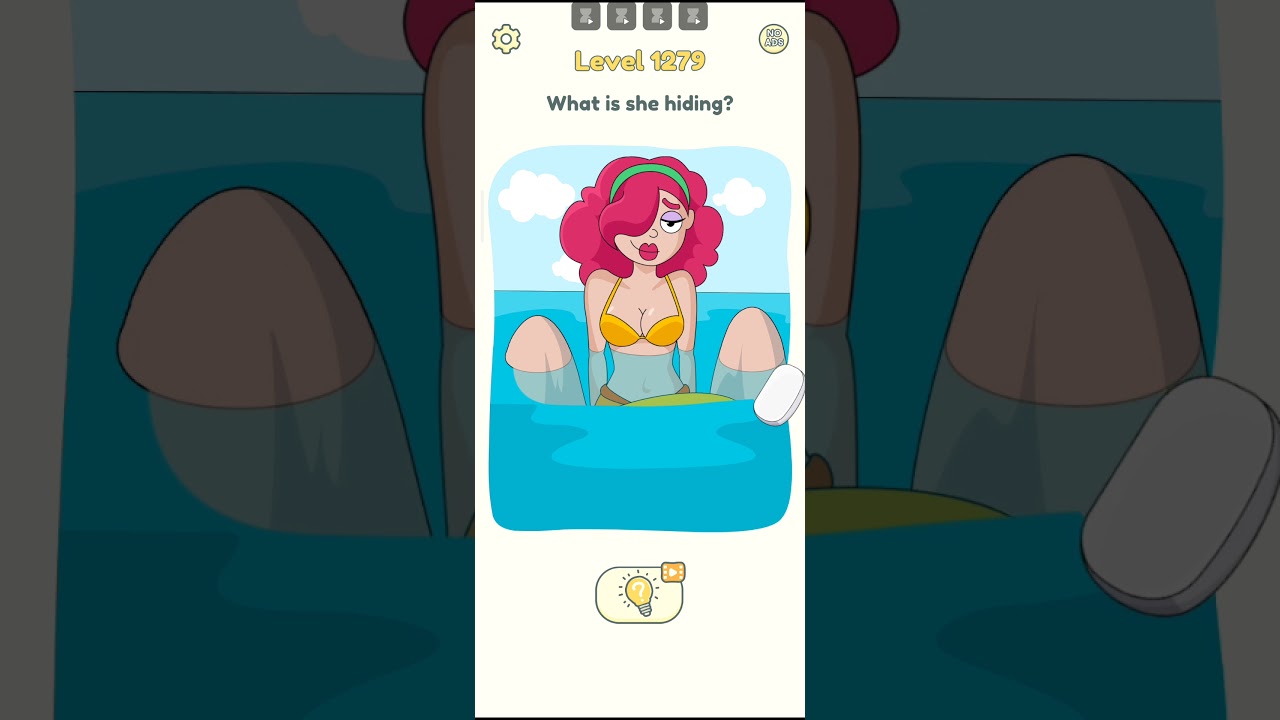Use the lightbulb hint button
Screen dimensions: 1280x720
click(x=639, y=595)
